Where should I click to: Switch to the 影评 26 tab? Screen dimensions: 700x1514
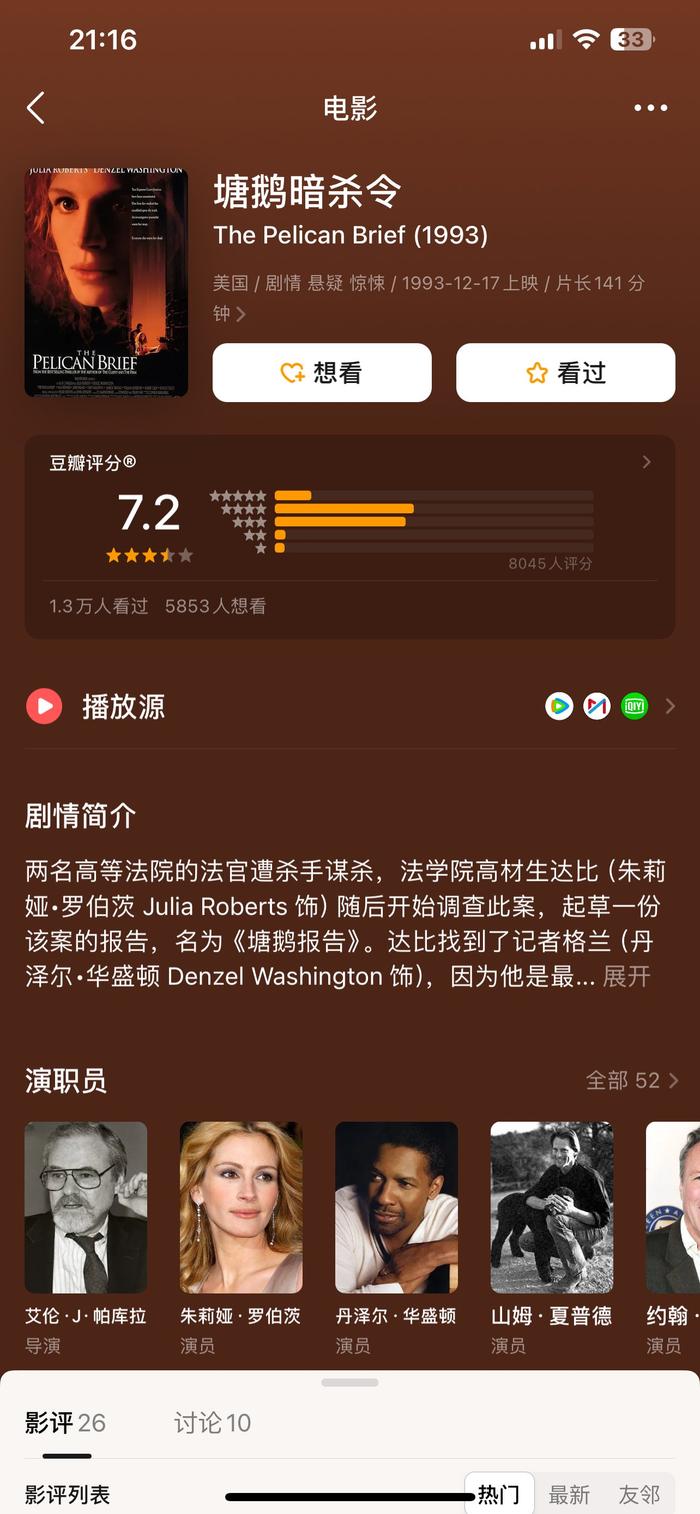(x=65, y=1423)
